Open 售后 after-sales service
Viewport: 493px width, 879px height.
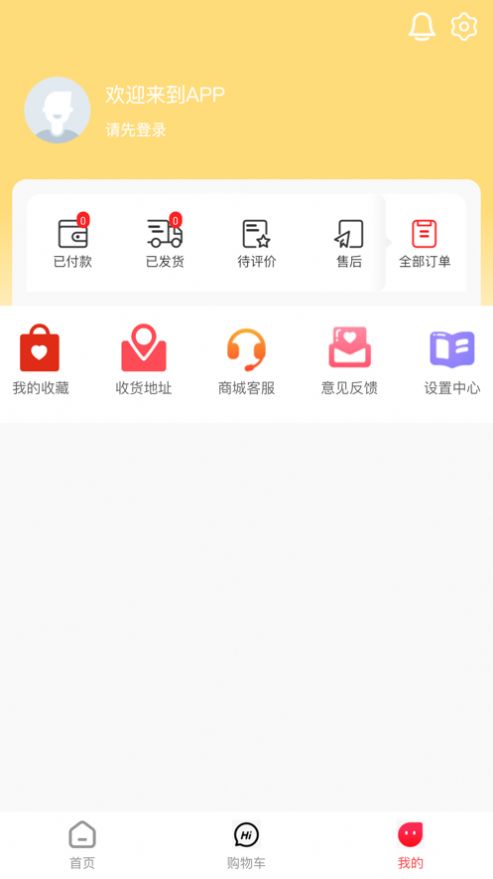click(x=349, y=244)
